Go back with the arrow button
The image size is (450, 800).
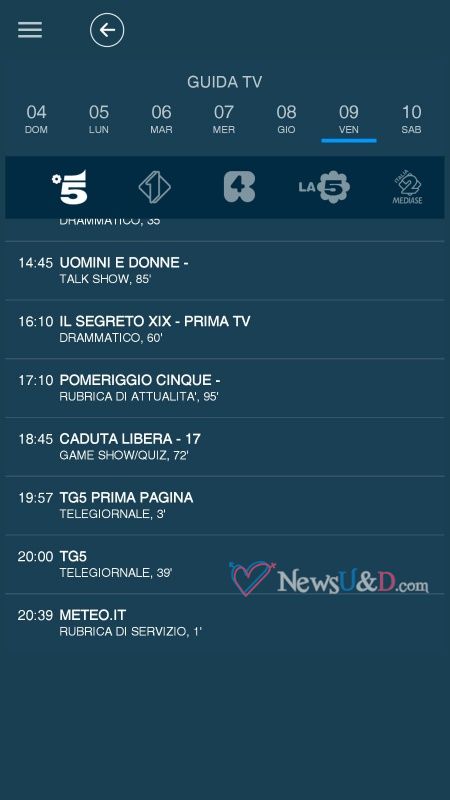[107, 30]
